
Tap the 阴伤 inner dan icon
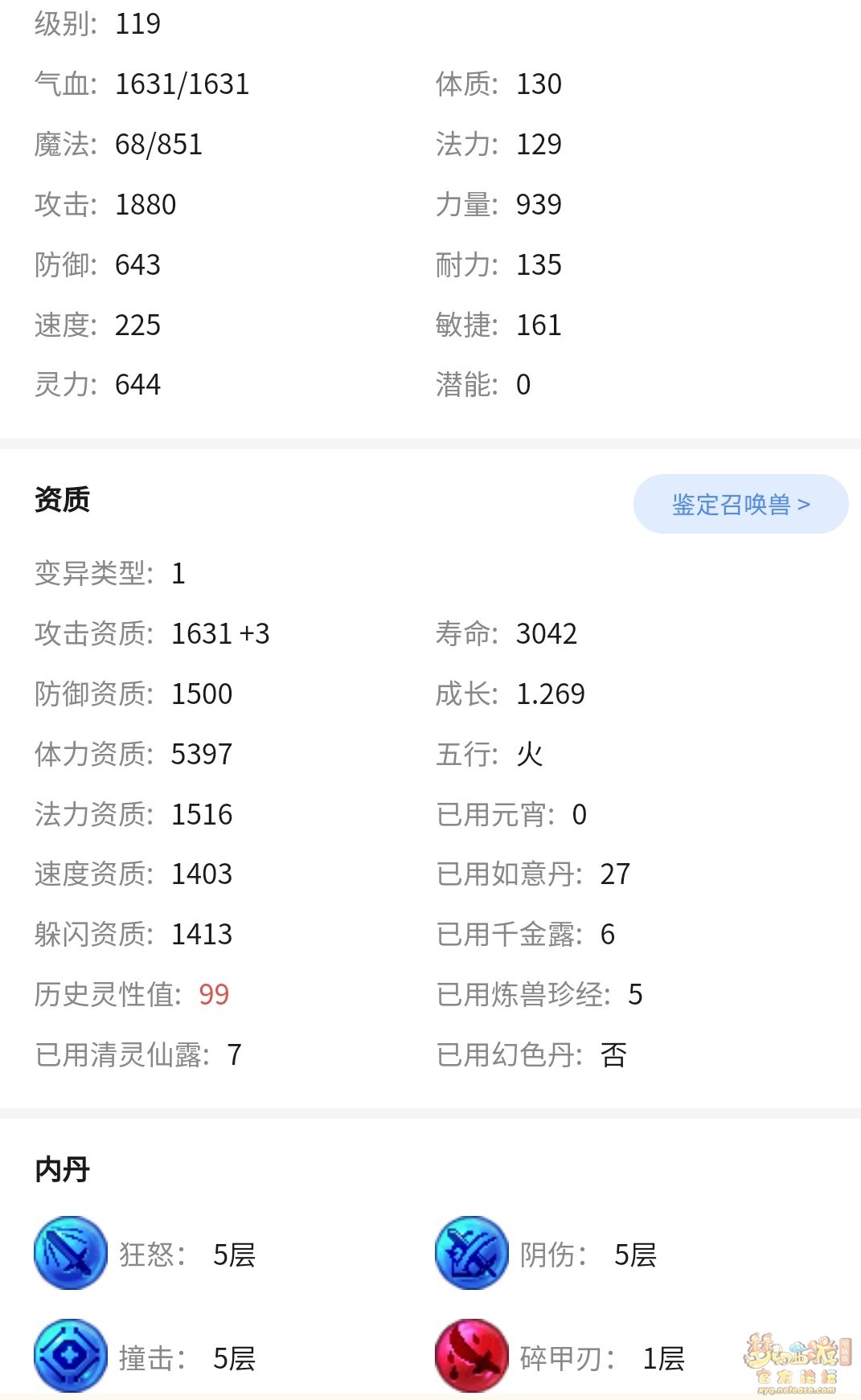coord(472,1253)
